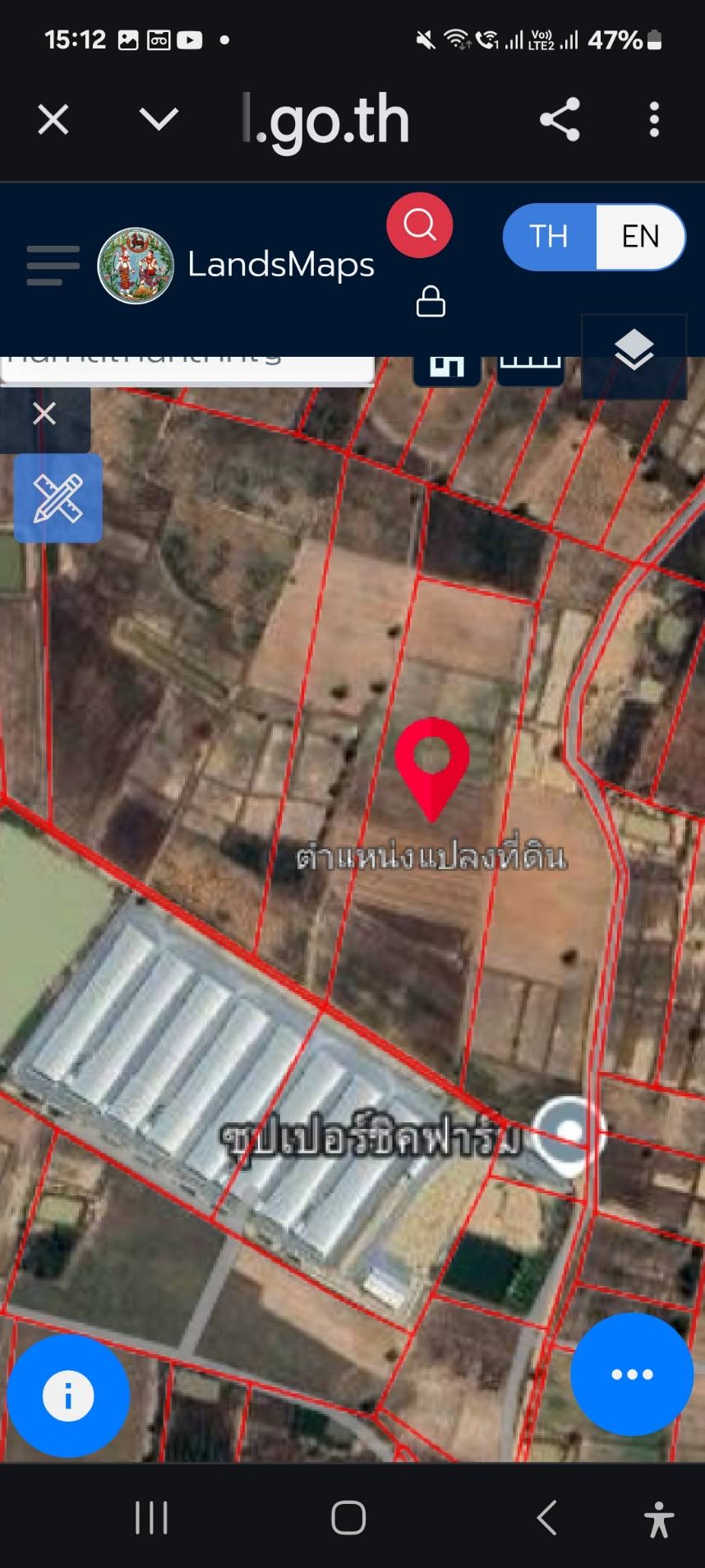
Task: Open the LandsMaps hamburger menu
Action: [53, 265]
